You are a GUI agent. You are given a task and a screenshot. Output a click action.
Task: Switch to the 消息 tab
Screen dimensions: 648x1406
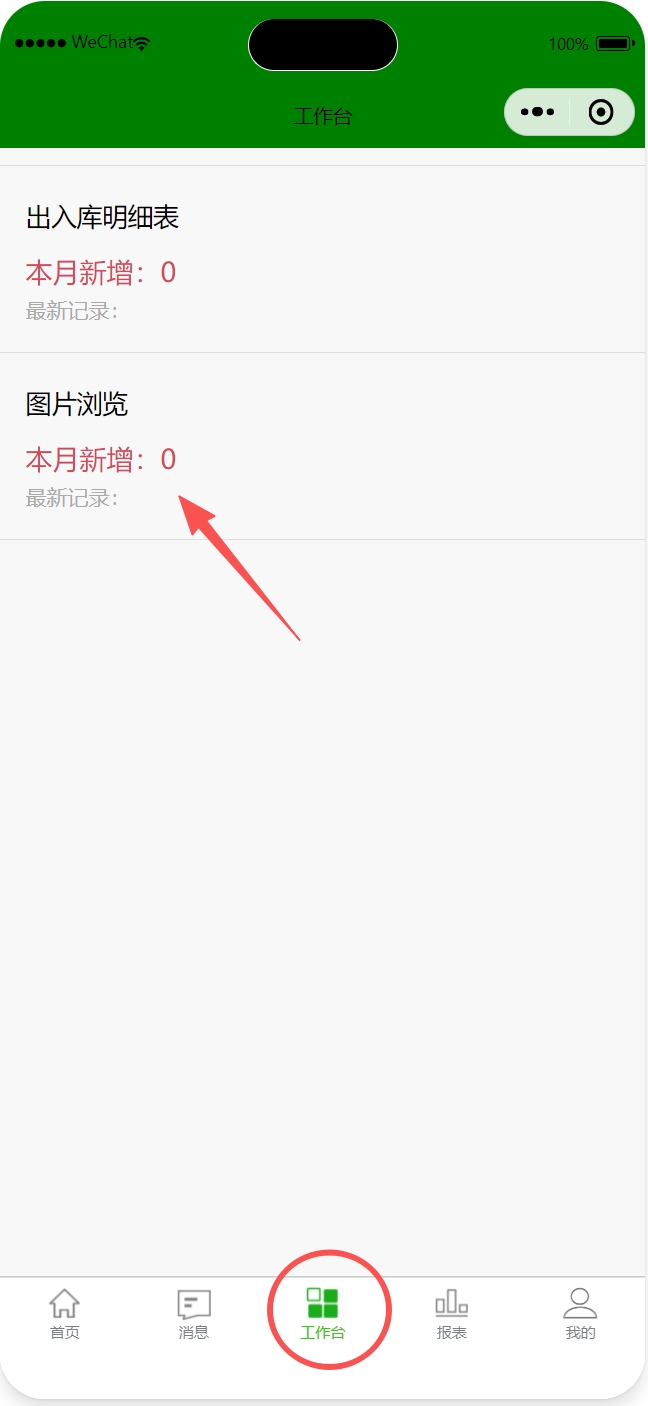194,1314
